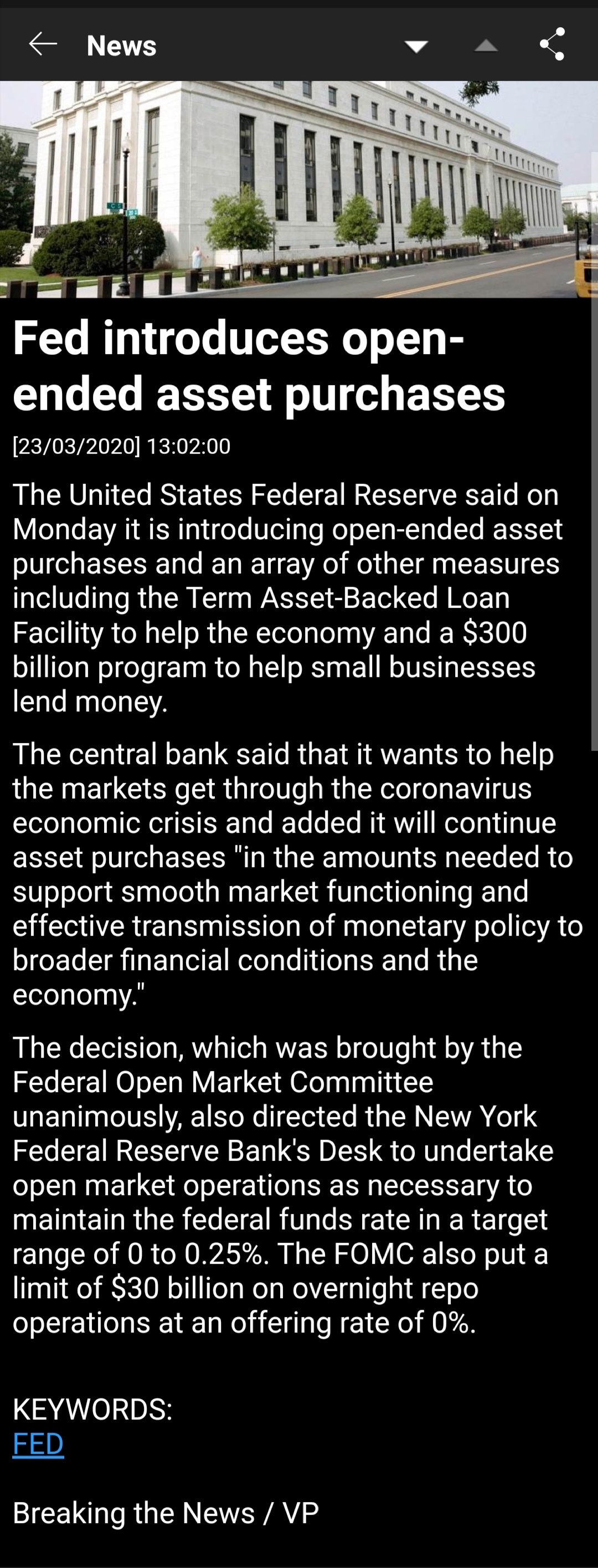598x1568 pixels.
Task: Go to the previous news article
Action: [486, 45]
